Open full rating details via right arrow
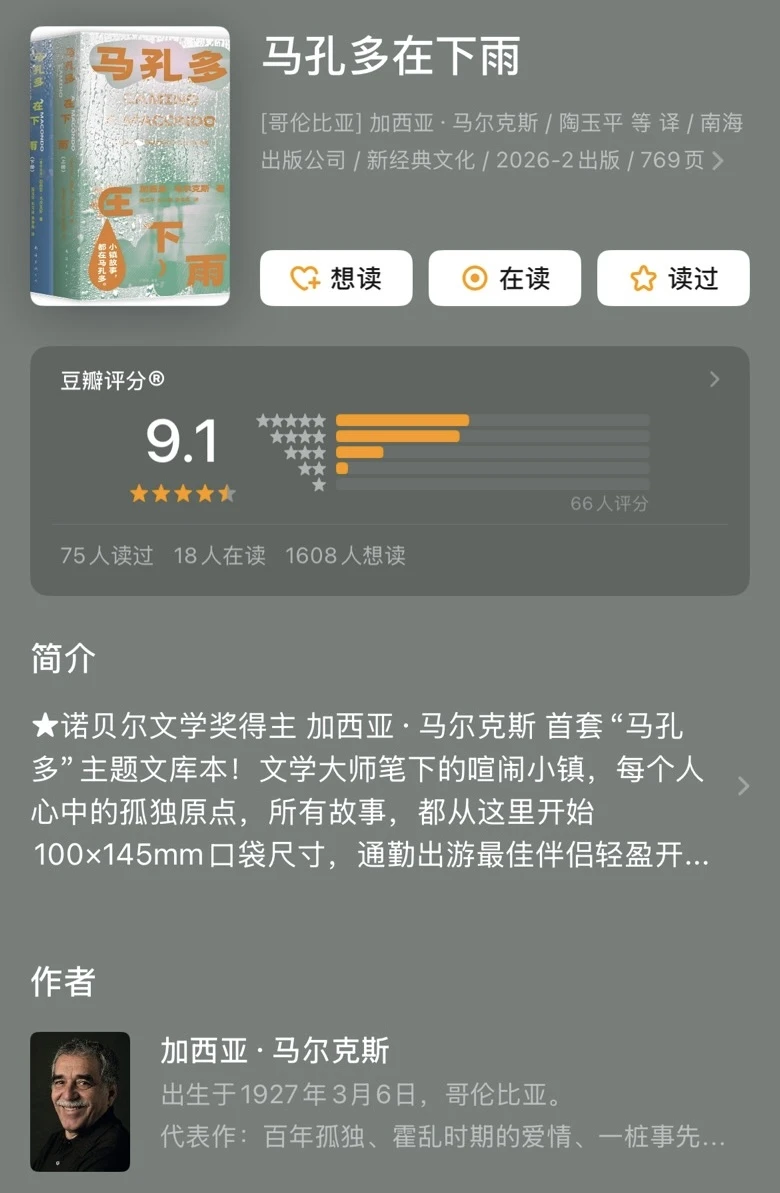Viewport: 780px width, 1193px height. (714, 380)
